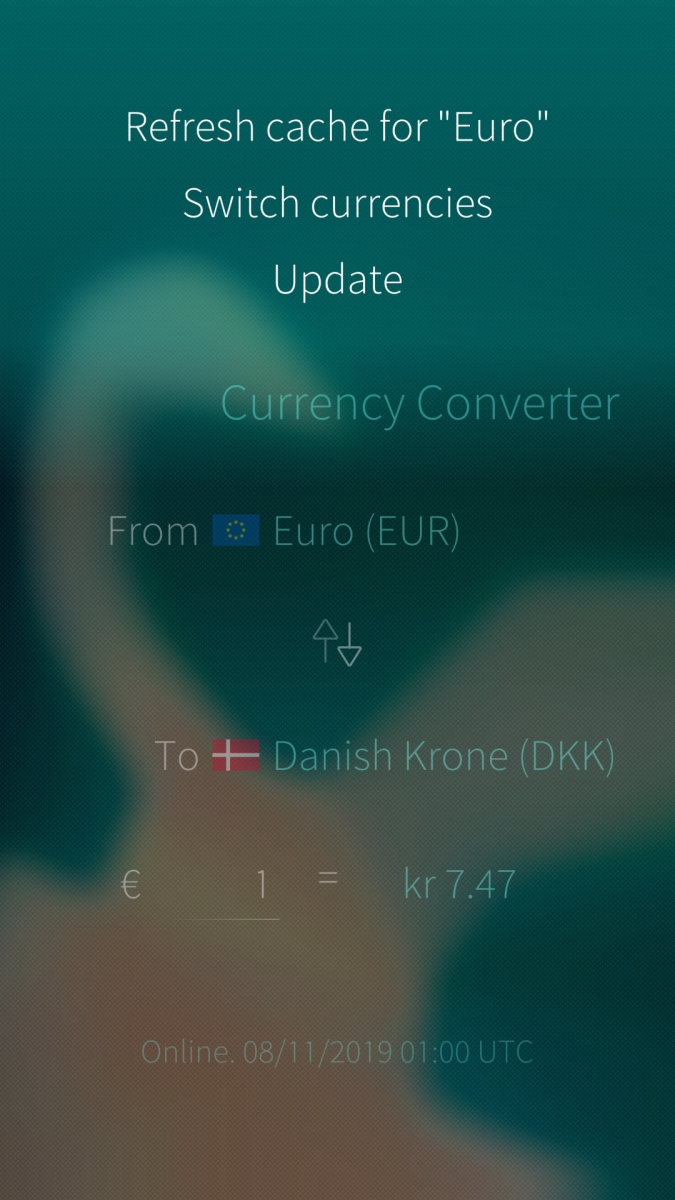Select the Update menu option
The image size is (675, 1200).
[x=337, y=280]
